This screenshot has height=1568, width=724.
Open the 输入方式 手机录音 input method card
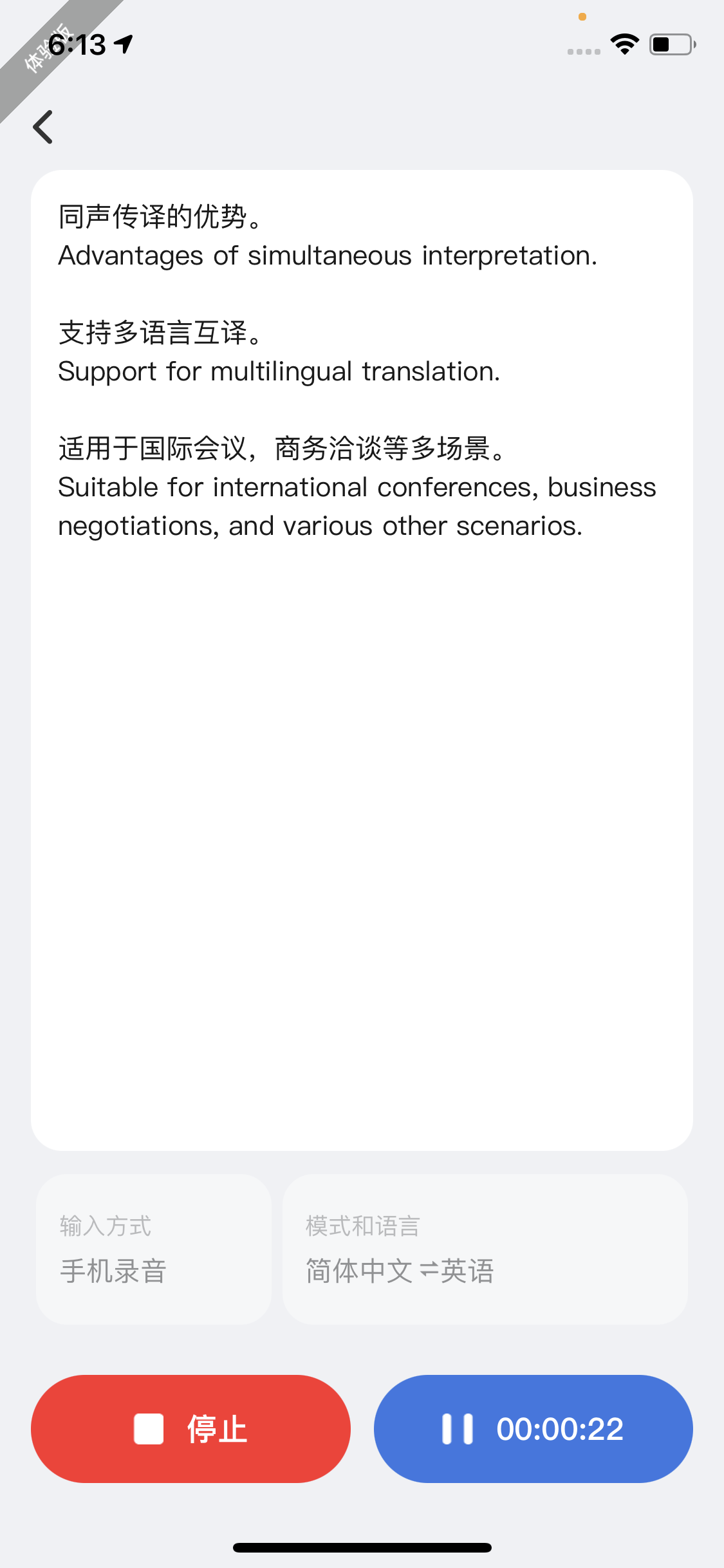click(154, 1249)
